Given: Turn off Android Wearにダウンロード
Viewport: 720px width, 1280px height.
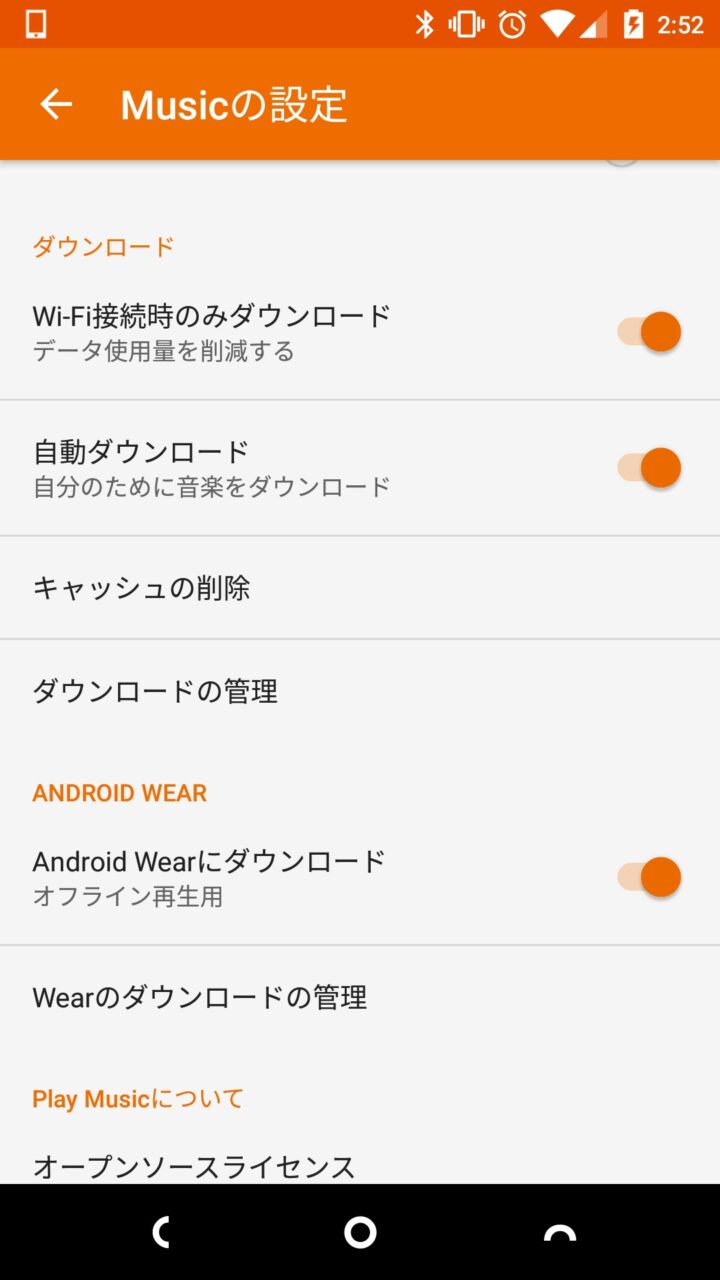Looking at the screenshot, I should click(x=648, y=877).
